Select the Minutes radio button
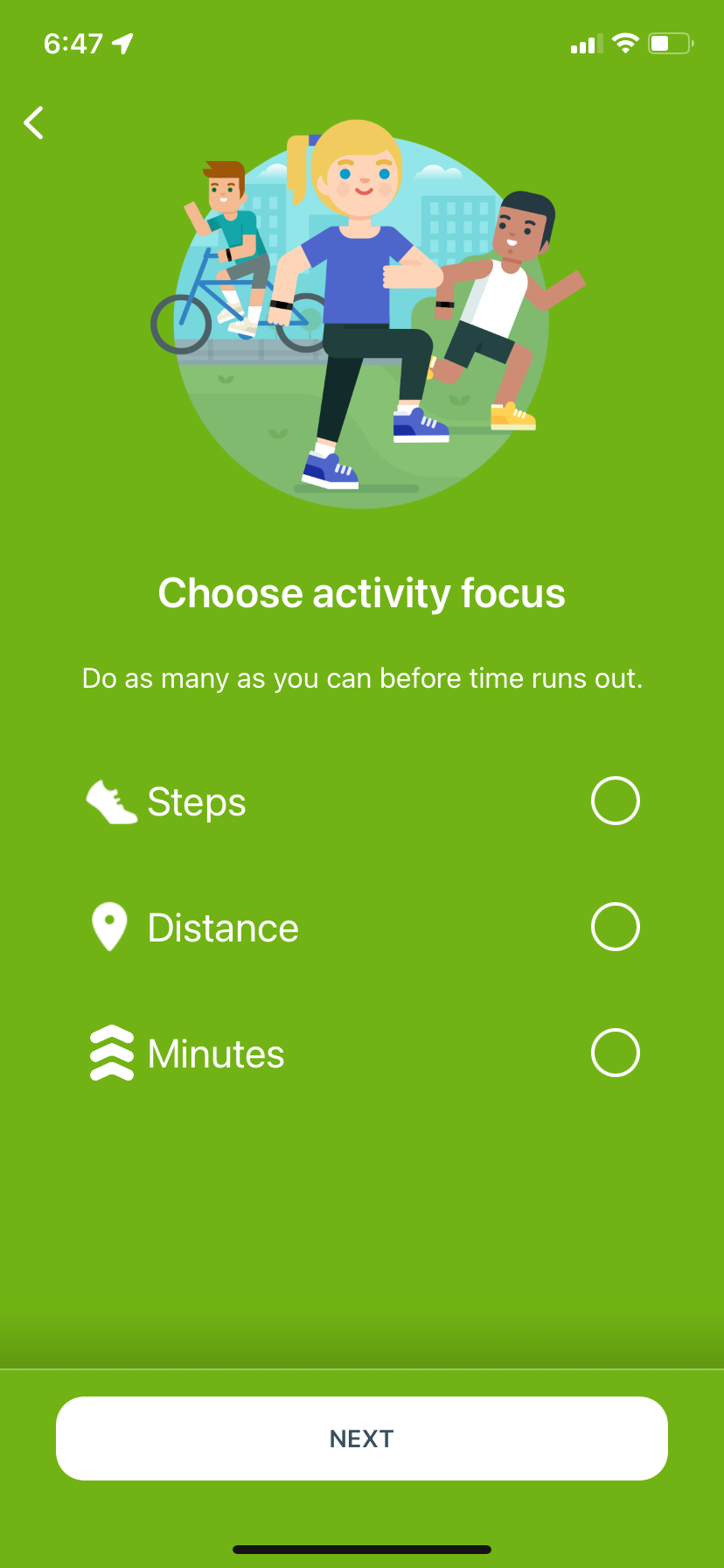Screen dimensions: 724x1568 click(x=615, y=1053)
